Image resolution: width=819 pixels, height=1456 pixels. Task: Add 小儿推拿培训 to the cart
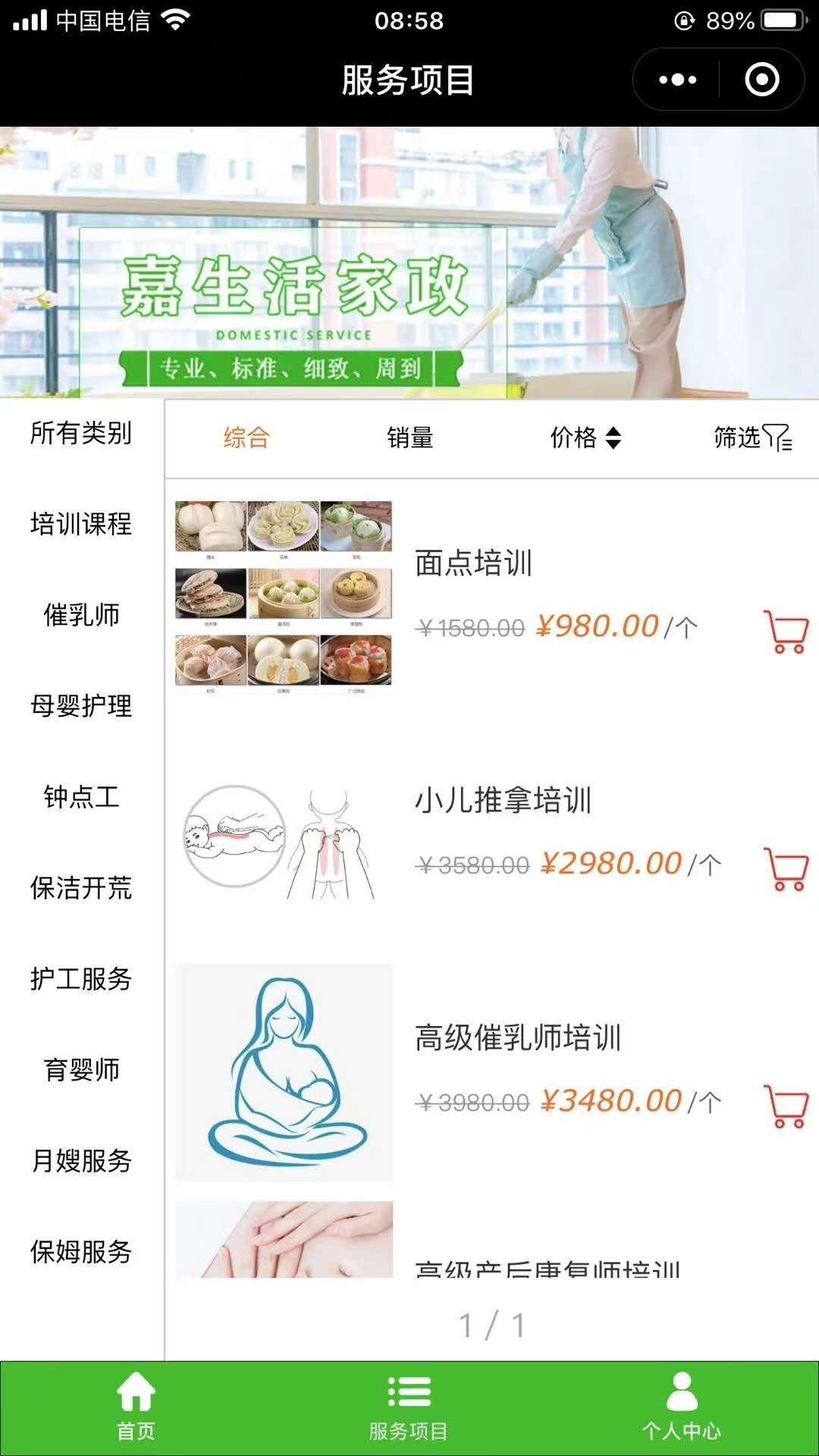point(786,869)
